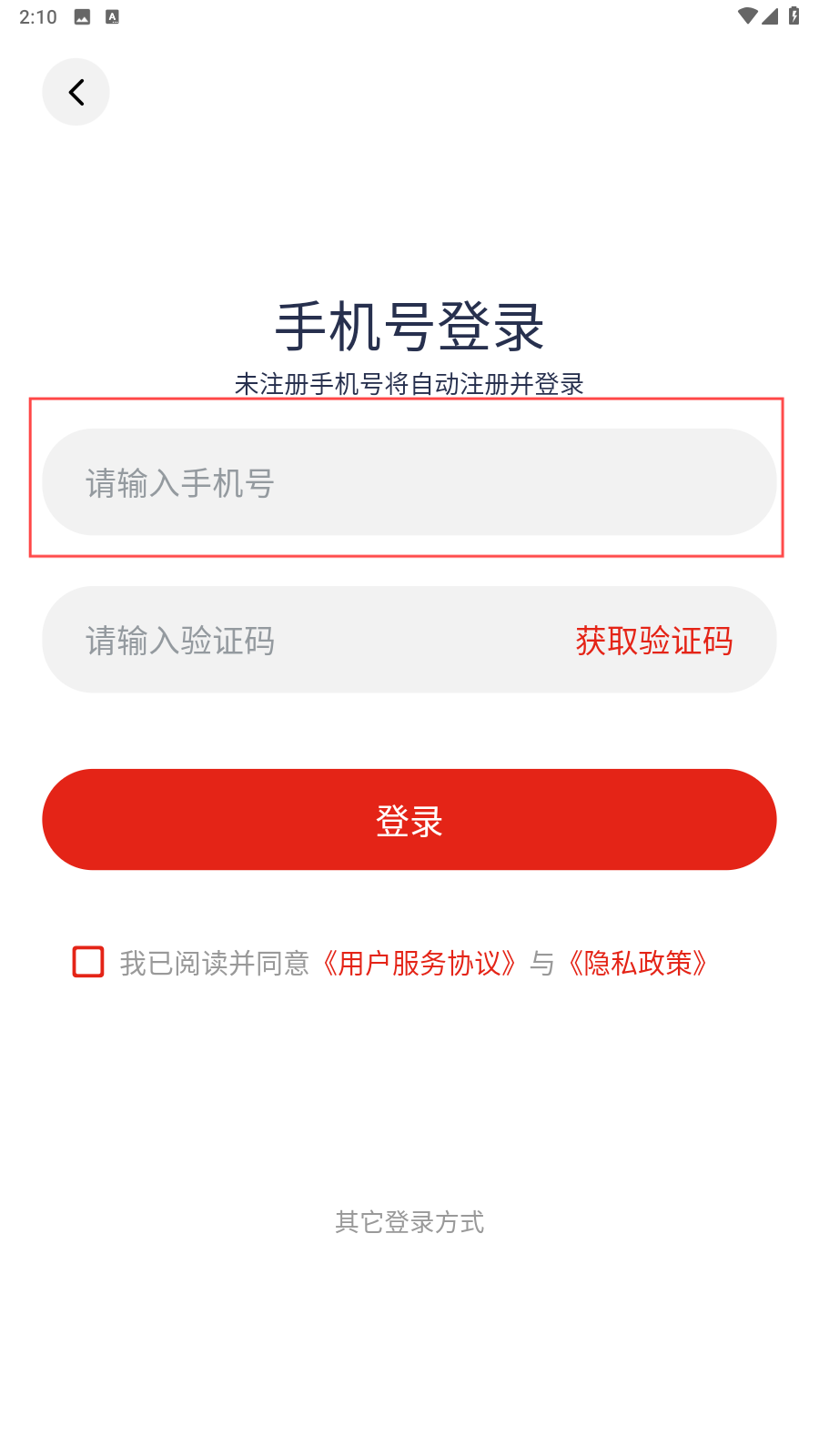
Task: Choose 其它登录方式 for other login options
Action: point(409,1221)
